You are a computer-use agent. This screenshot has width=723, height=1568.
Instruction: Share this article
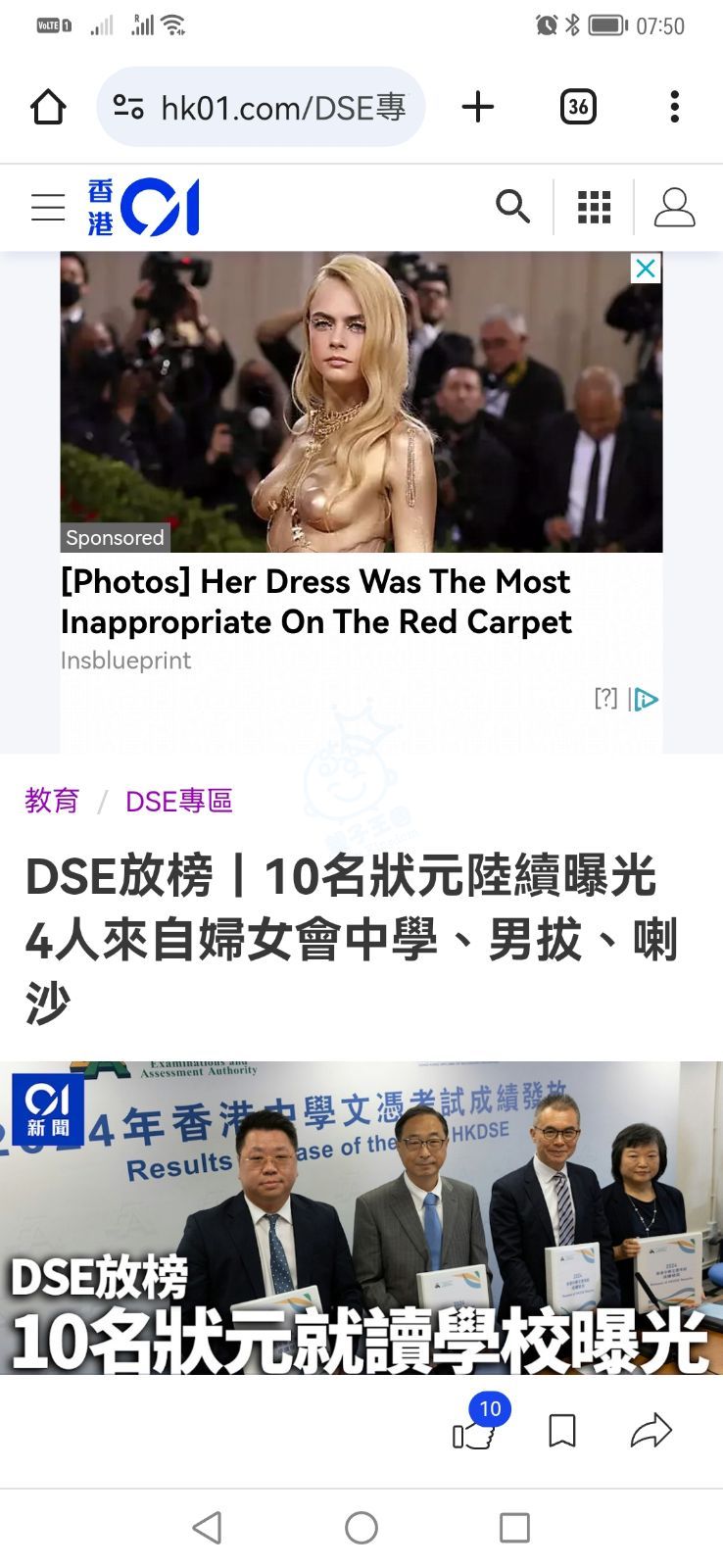651,1432
